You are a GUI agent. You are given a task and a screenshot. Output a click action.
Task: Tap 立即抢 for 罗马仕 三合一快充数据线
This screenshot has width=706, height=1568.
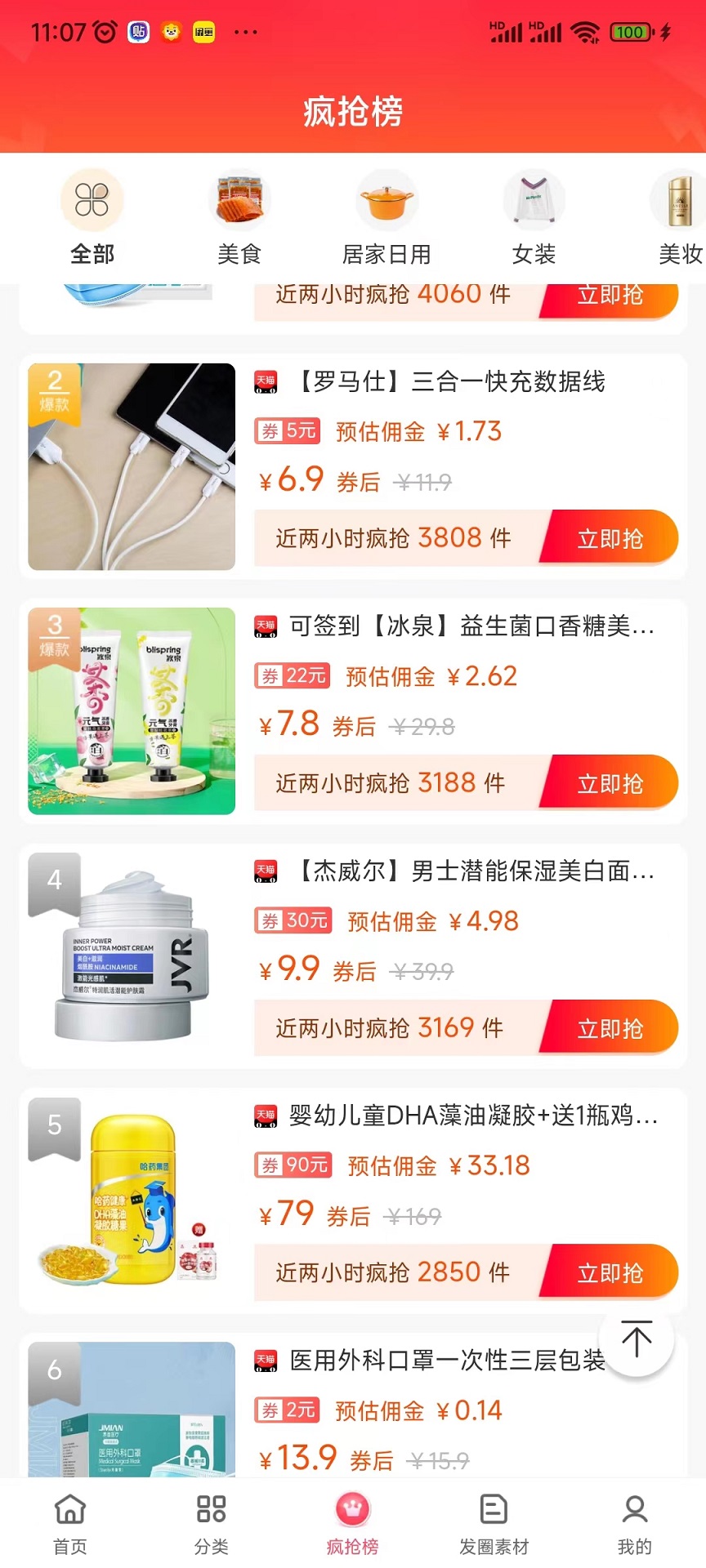610,539
